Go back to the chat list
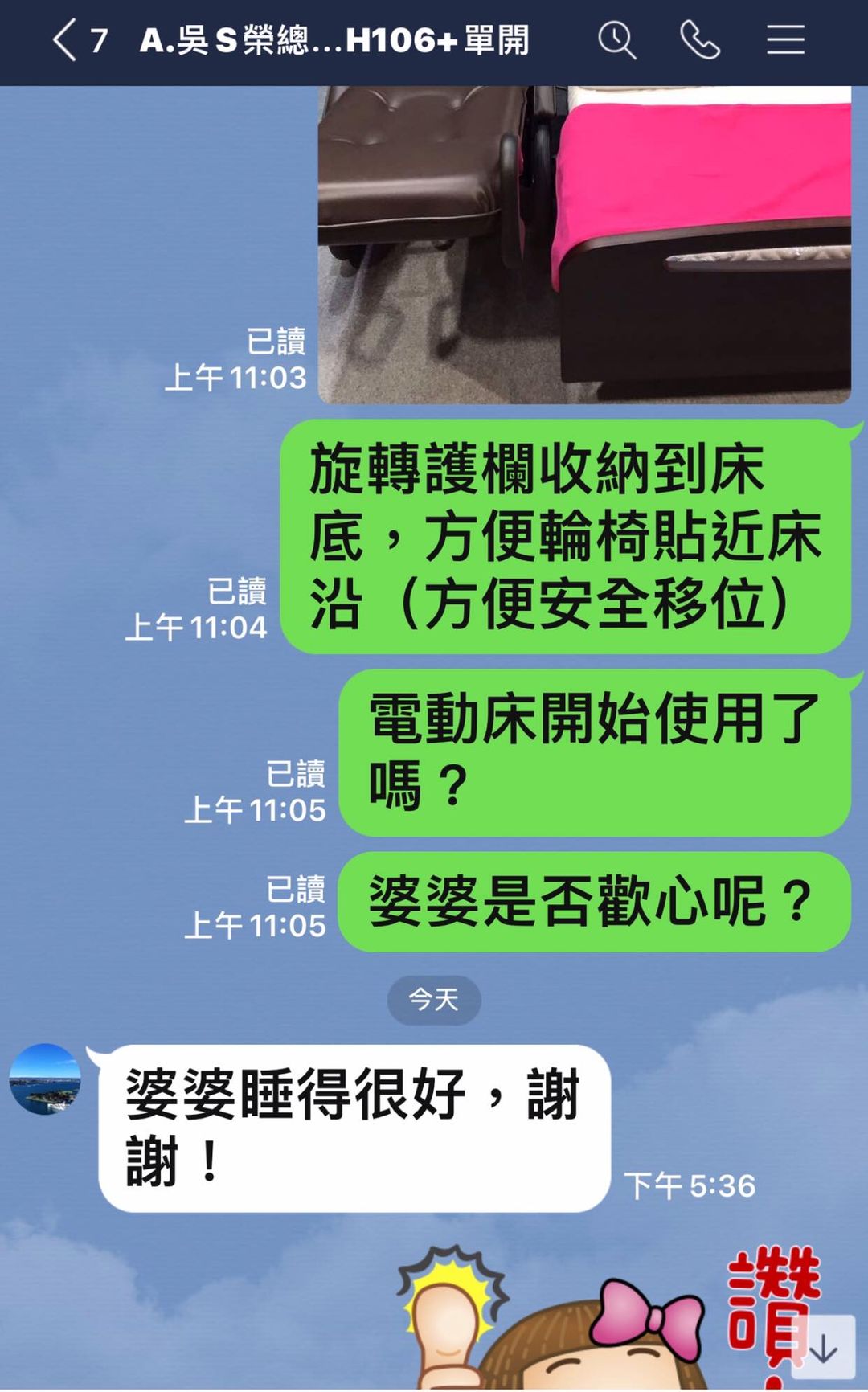This screenshot has width=868, height=1392. point(66,40)
